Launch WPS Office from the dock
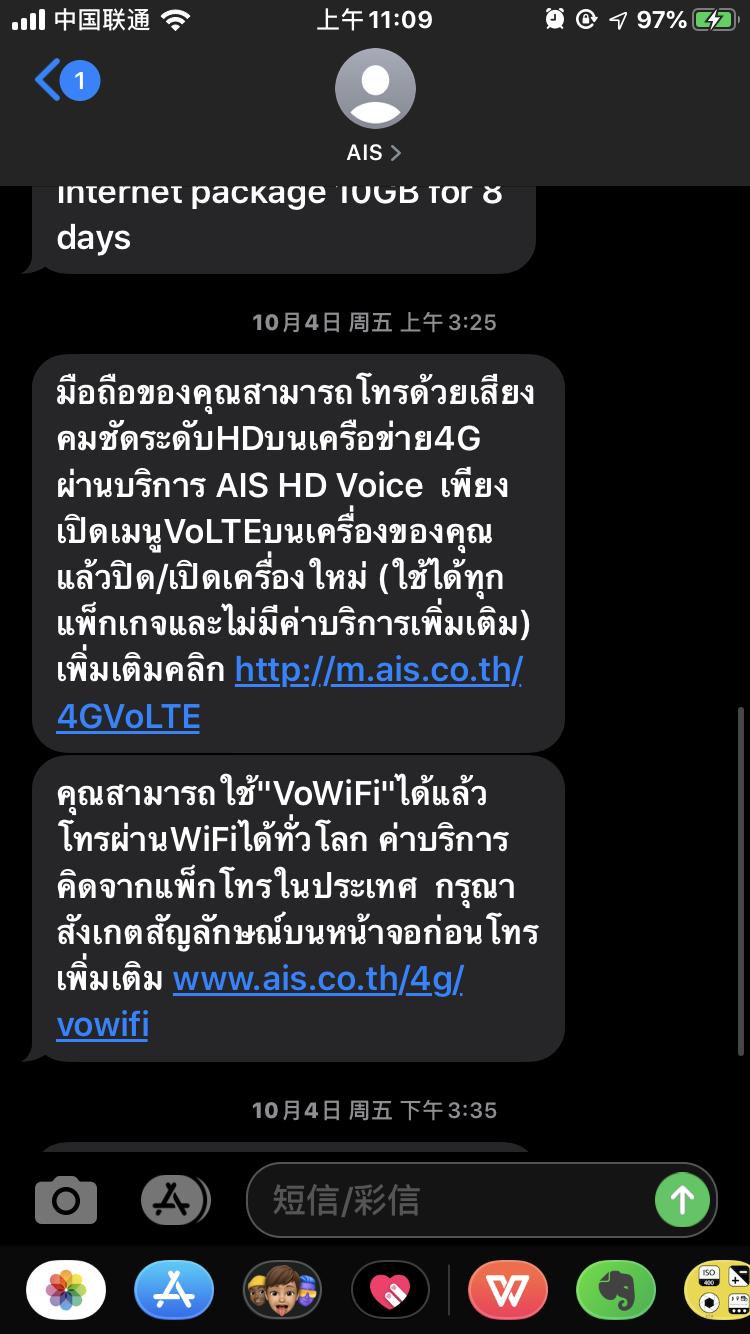This screenshot has width=750, height=1334. pos(507,1290)
